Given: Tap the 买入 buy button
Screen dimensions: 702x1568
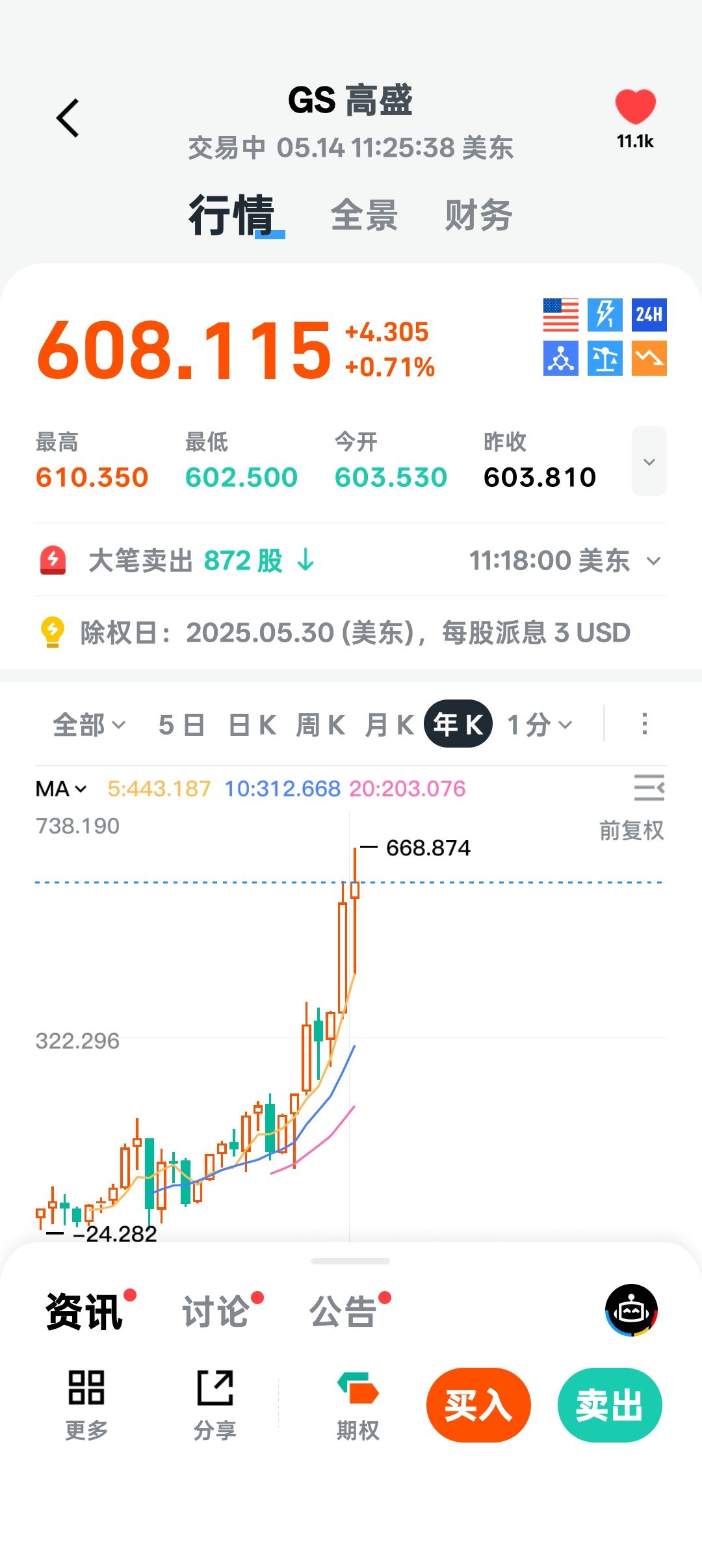Looking at the screenshot, I should pos(478,1405).
